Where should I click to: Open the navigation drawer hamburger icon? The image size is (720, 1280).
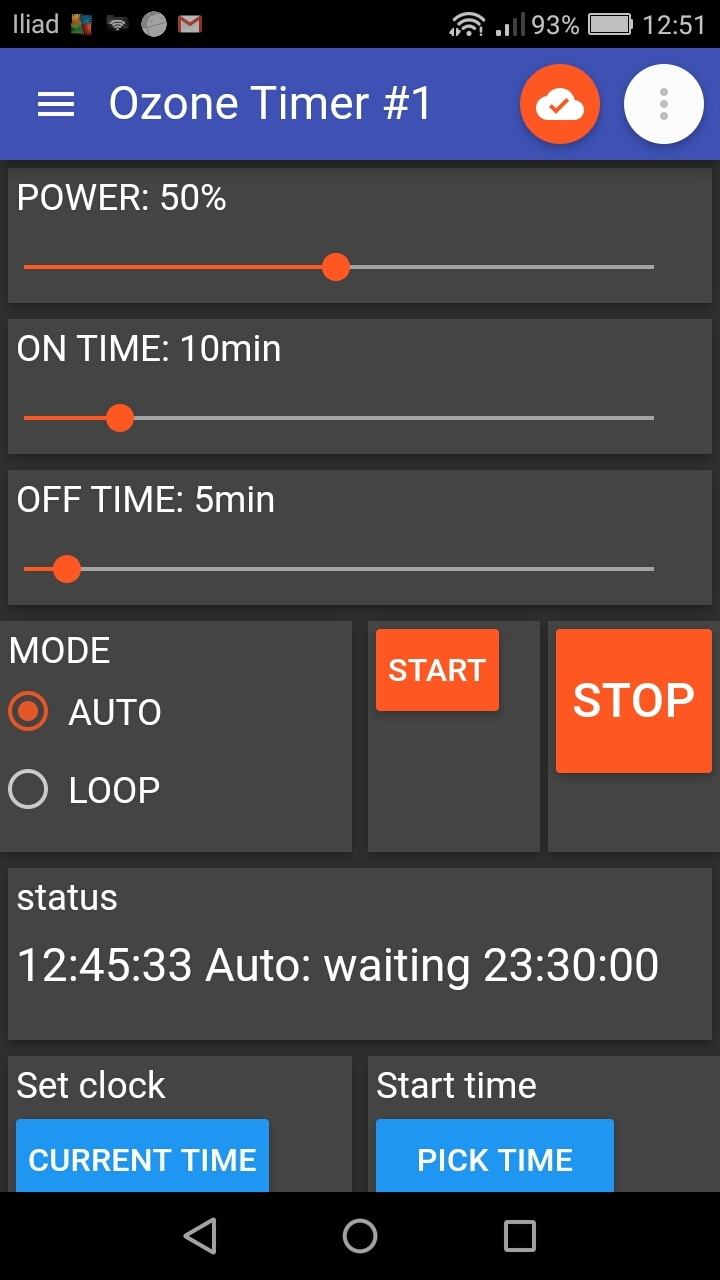(x=55, y=103)
